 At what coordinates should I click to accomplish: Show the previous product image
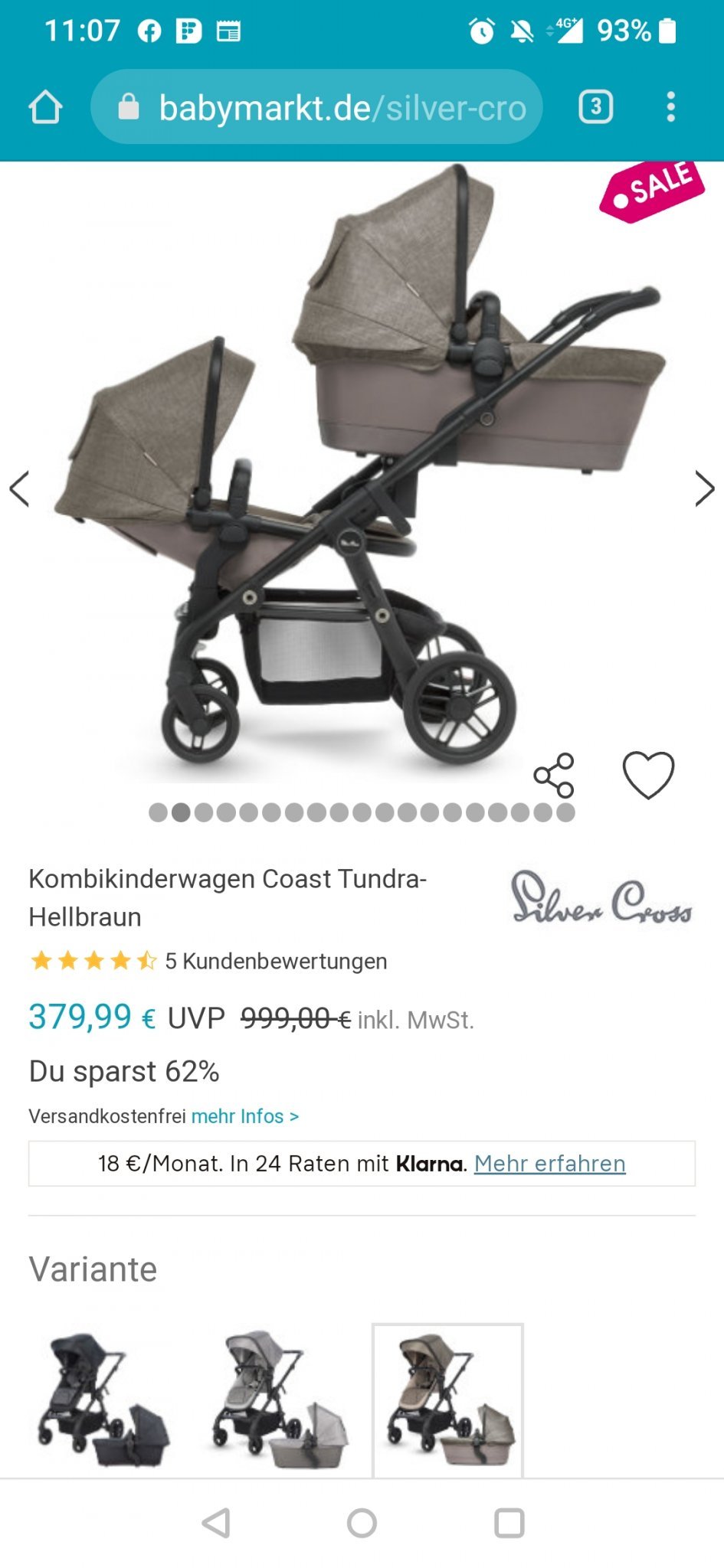click(x=20, y=488)
